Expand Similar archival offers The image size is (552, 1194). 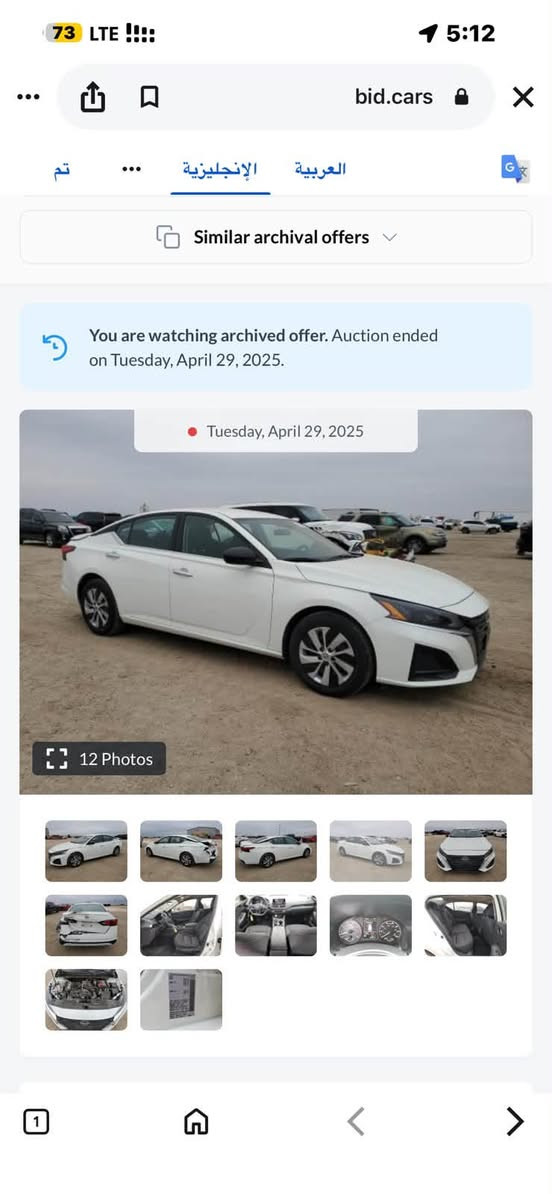click(276, 237)
